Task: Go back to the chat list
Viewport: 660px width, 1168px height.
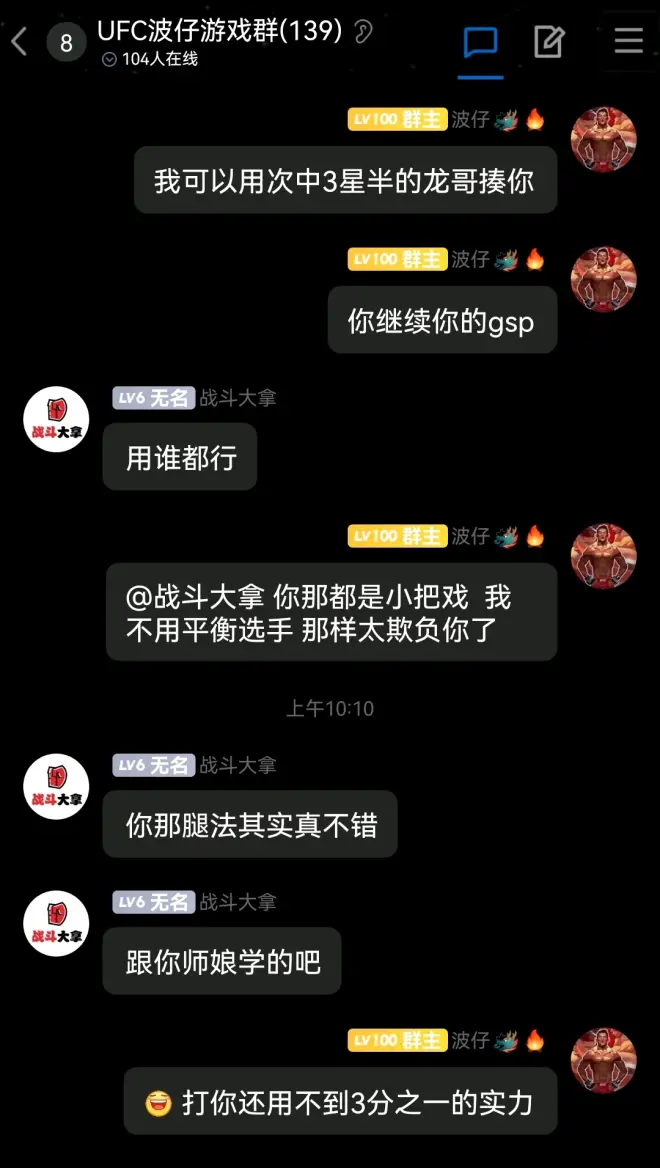Action: click(19, 42)
